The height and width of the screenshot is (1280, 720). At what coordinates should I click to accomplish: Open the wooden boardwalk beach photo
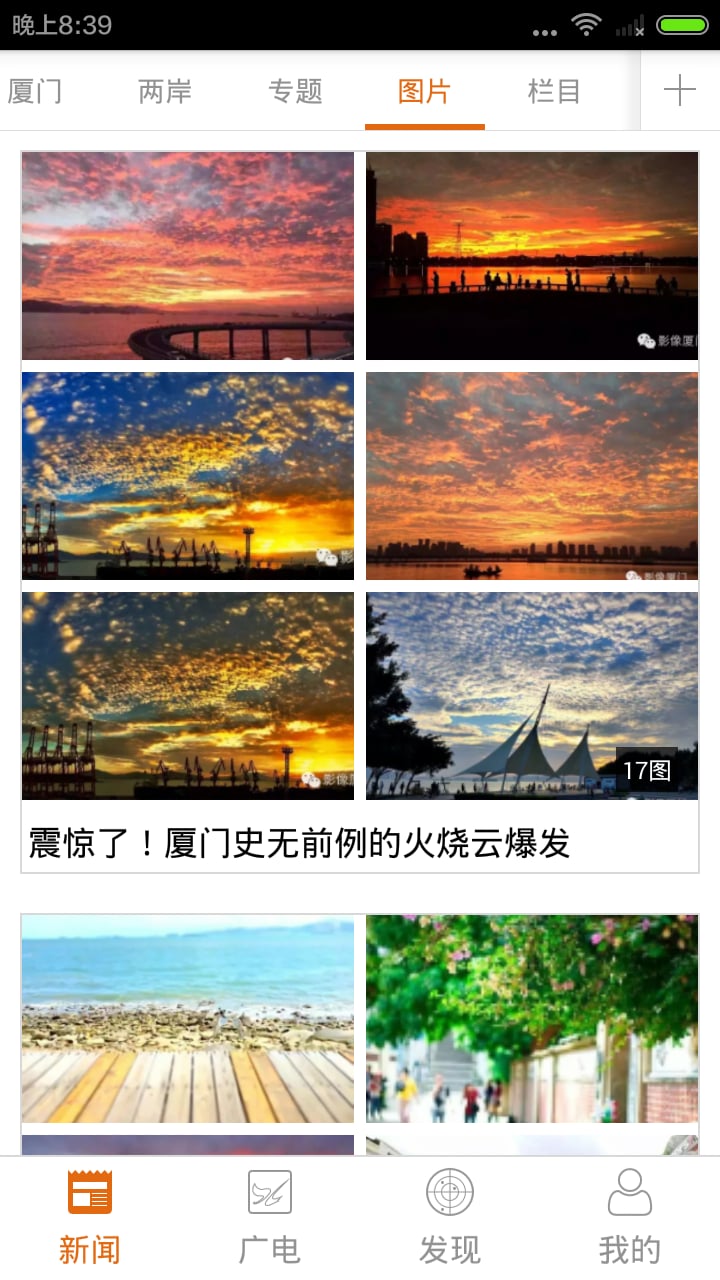click(x=187, y=1017)
